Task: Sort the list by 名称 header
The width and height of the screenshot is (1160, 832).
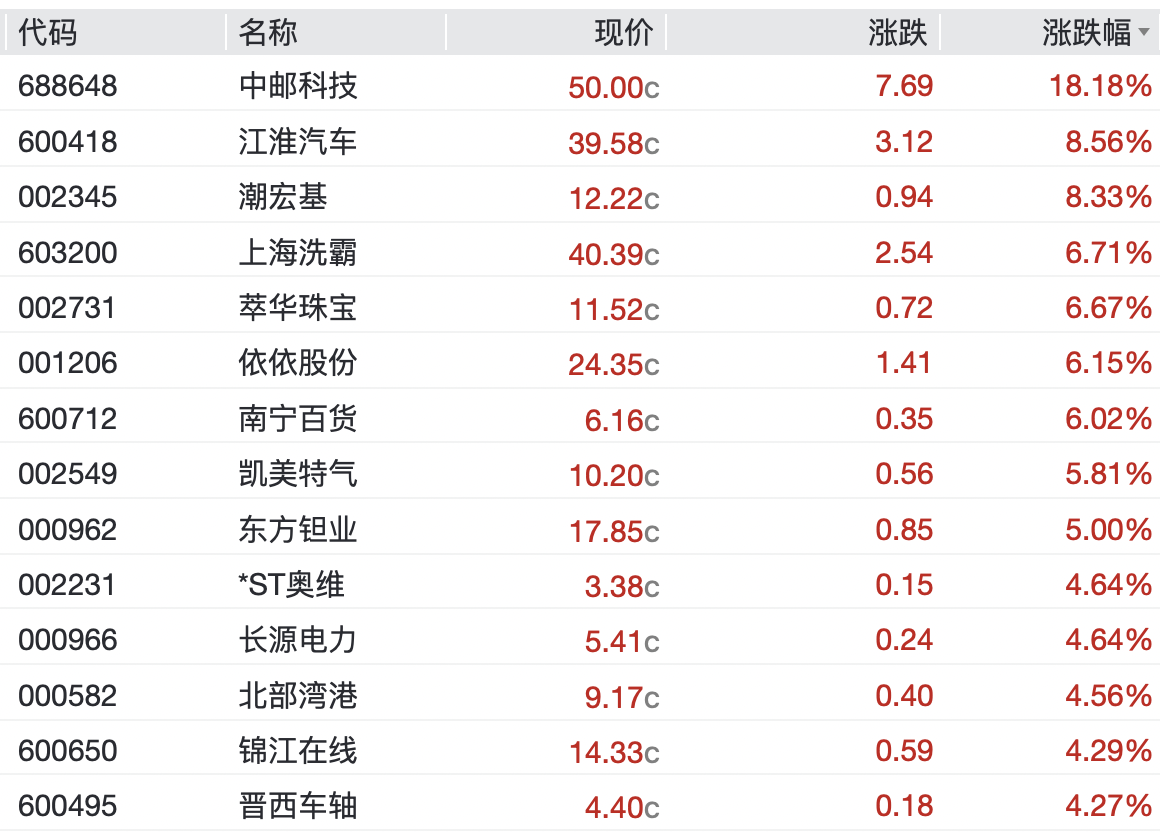Action: click(x=268, y=33)
